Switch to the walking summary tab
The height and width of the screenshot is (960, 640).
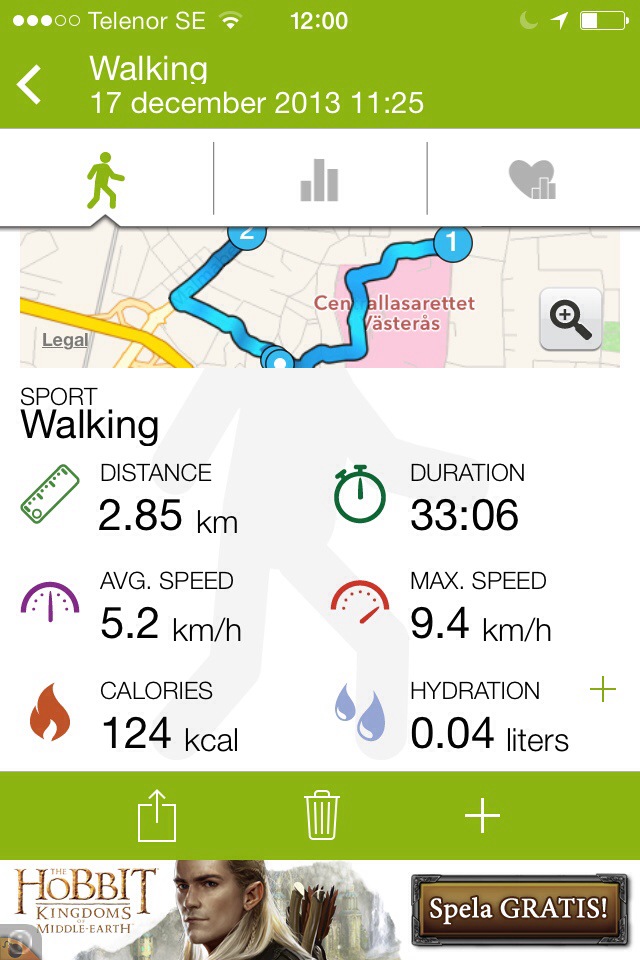(x=105, y=182)
